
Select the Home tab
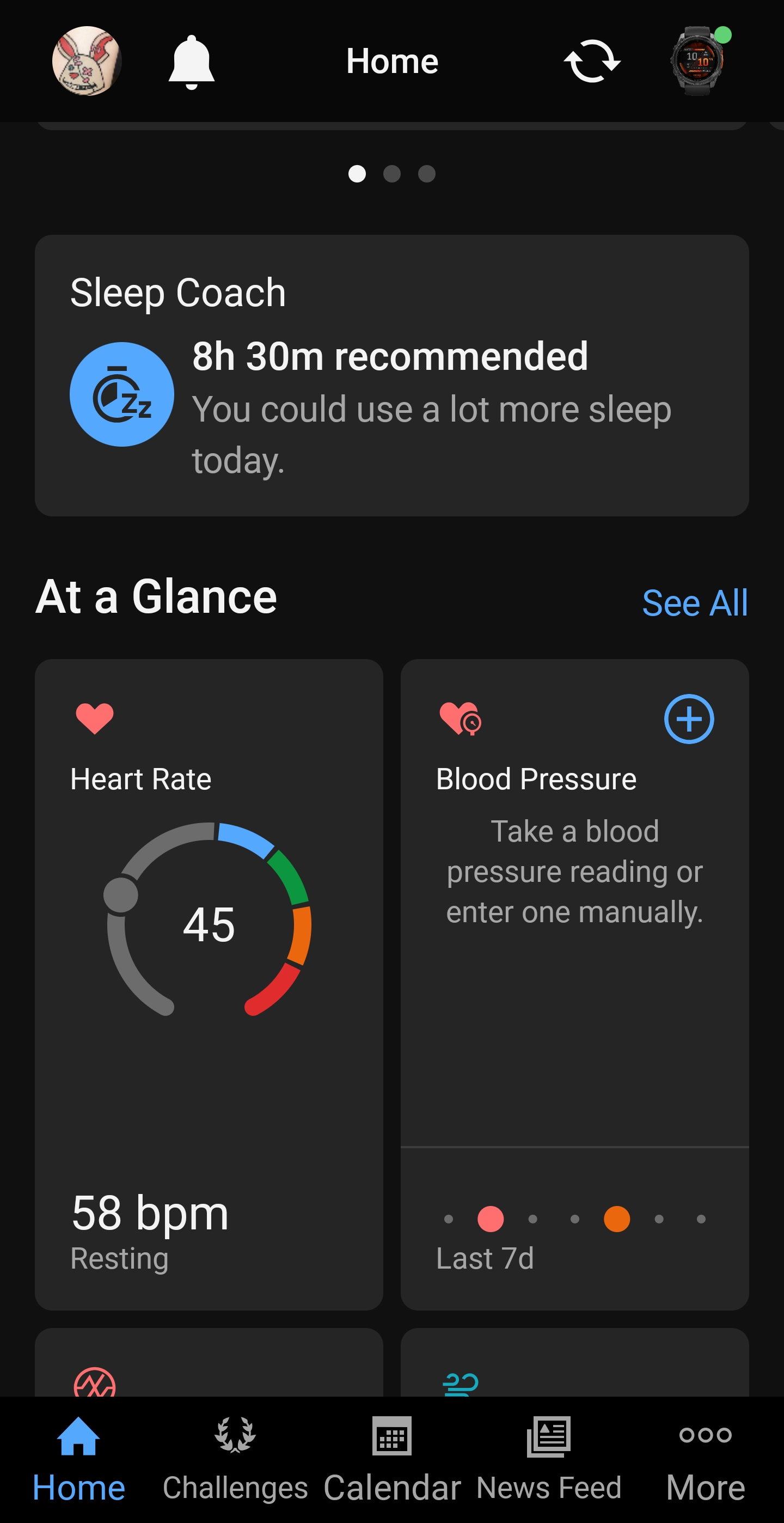[78, 1459]
